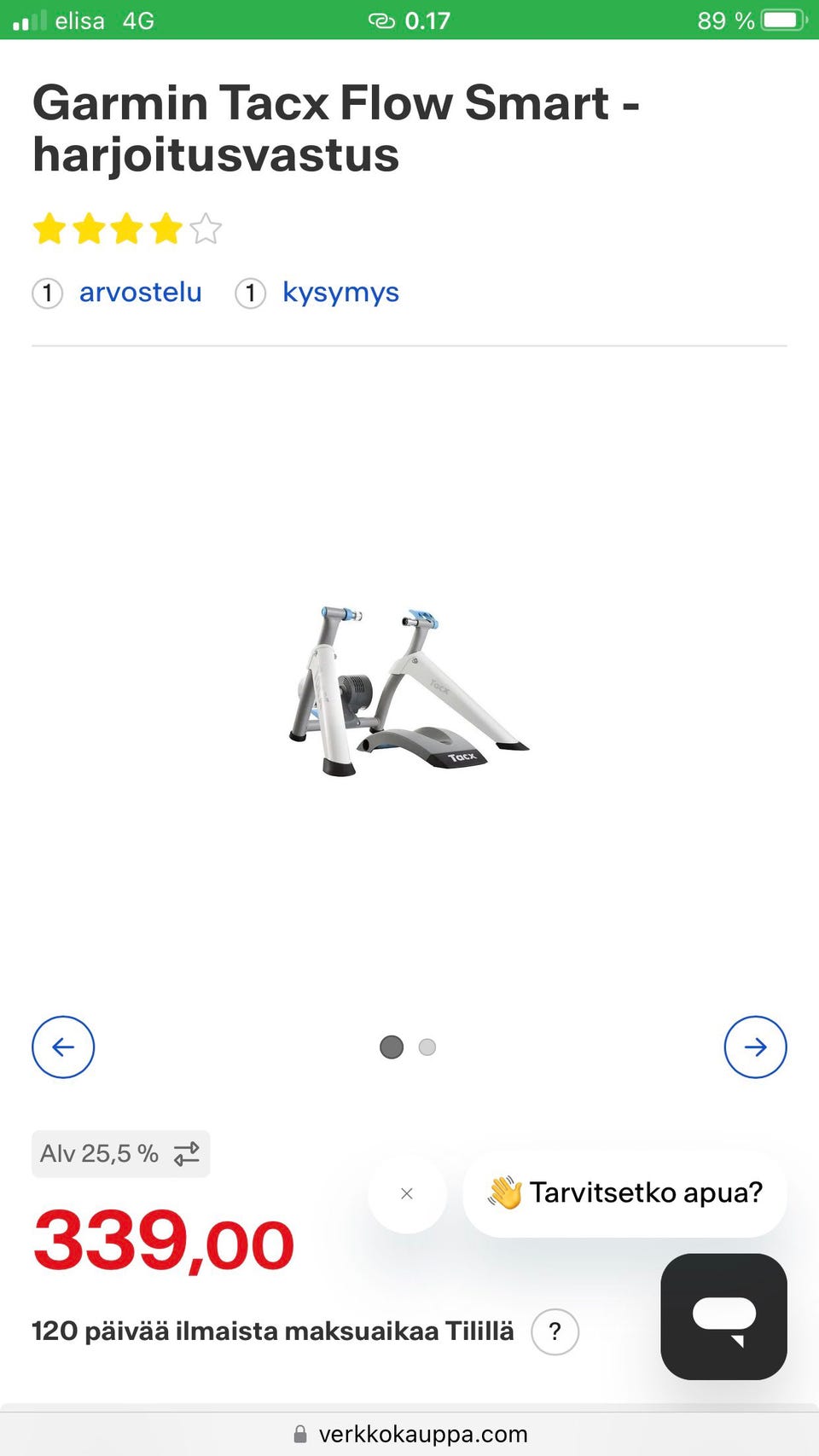This screenshot has height=1456, width=819.
Task: Open the 1 kysymys questions link
Action: point(317,293)
